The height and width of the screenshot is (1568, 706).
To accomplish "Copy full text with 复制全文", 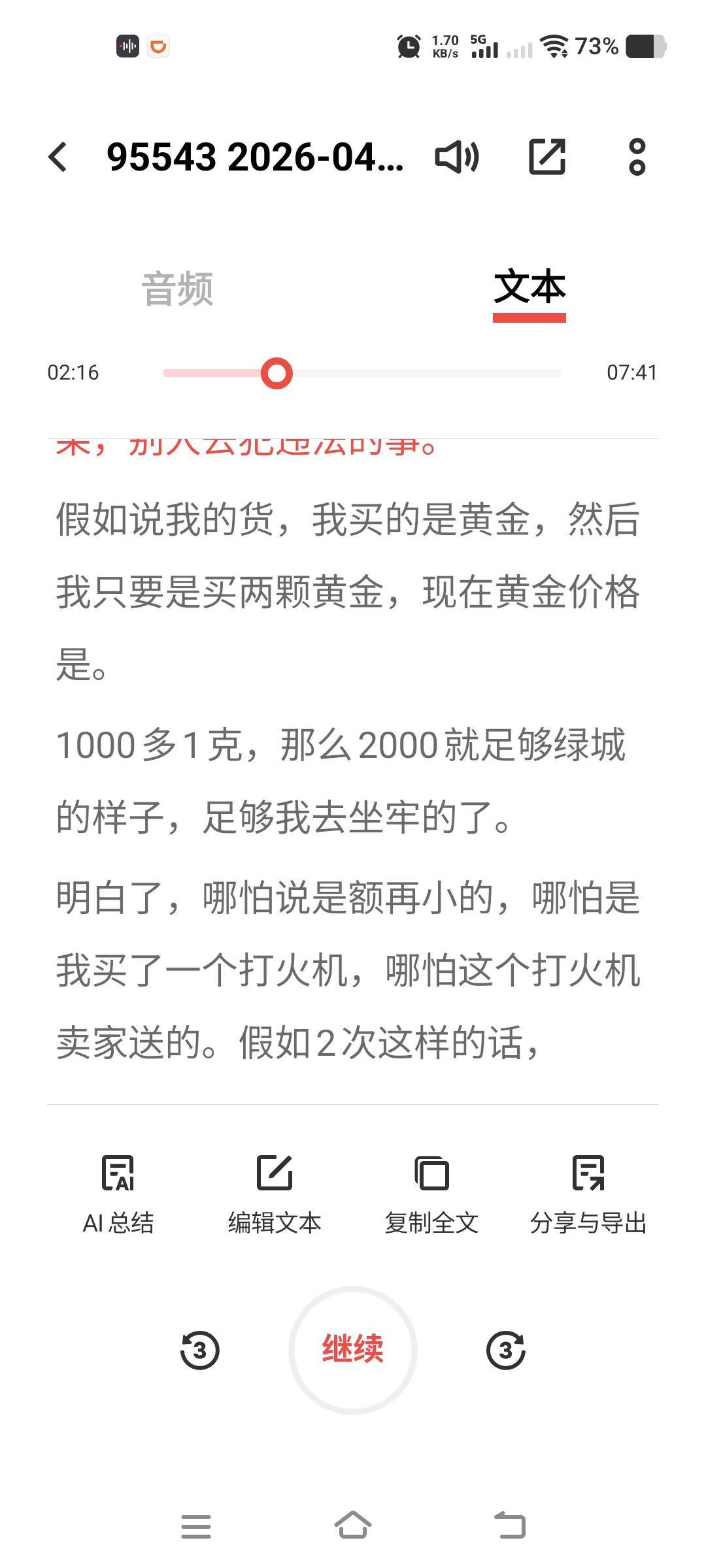I will [x=431, y=1195].
